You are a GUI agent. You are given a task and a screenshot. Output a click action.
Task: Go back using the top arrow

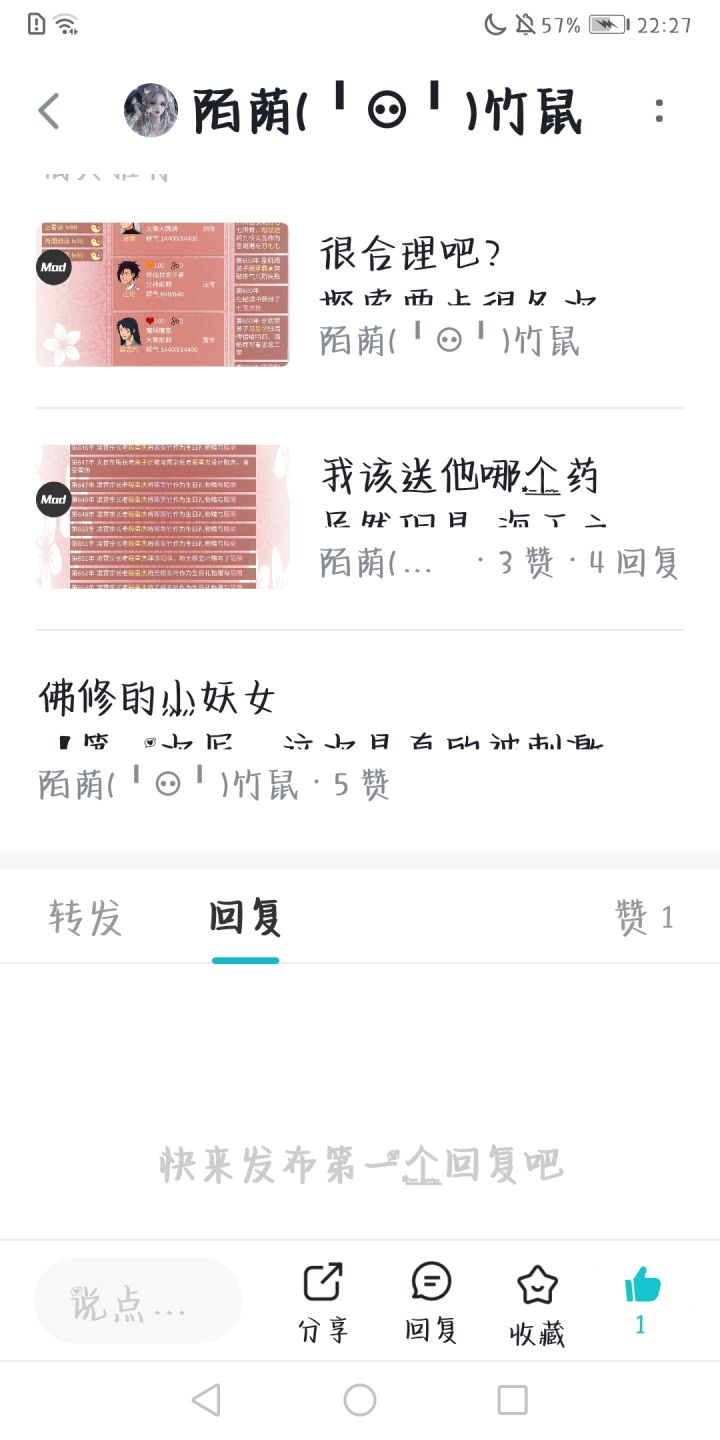[48, 111]
